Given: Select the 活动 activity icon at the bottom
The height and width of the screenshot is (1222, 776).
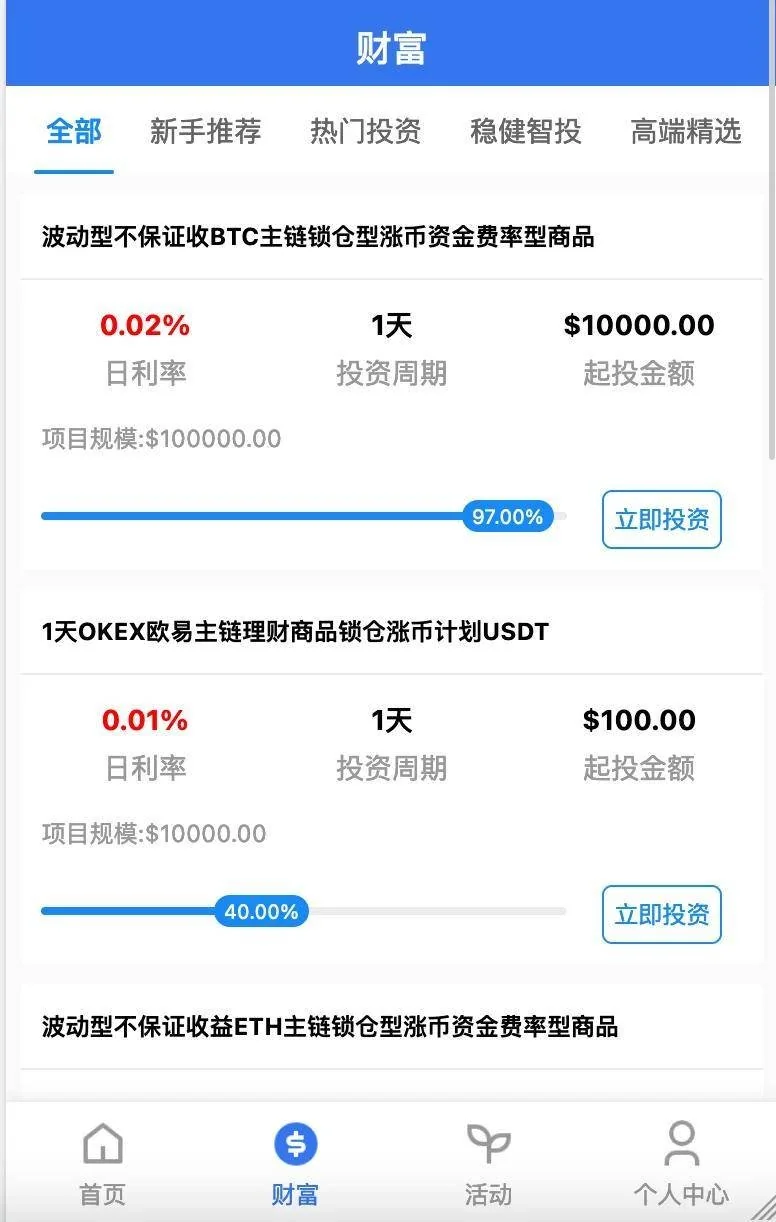Looking at the screenshot, I should point(487,1160).
